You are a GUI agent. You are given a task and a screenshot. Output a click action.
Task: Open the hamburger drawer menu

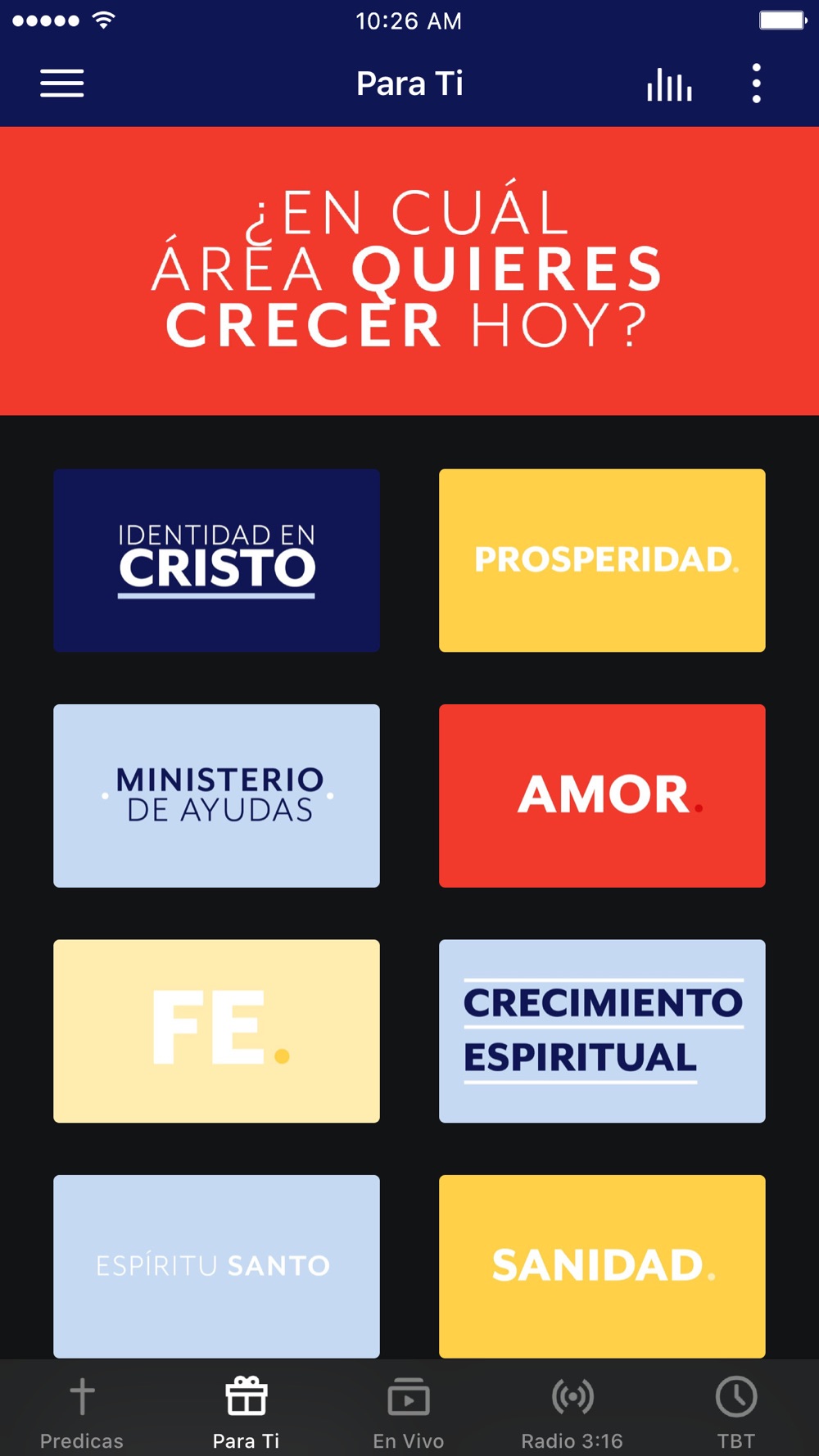click(x=62, y=84)
